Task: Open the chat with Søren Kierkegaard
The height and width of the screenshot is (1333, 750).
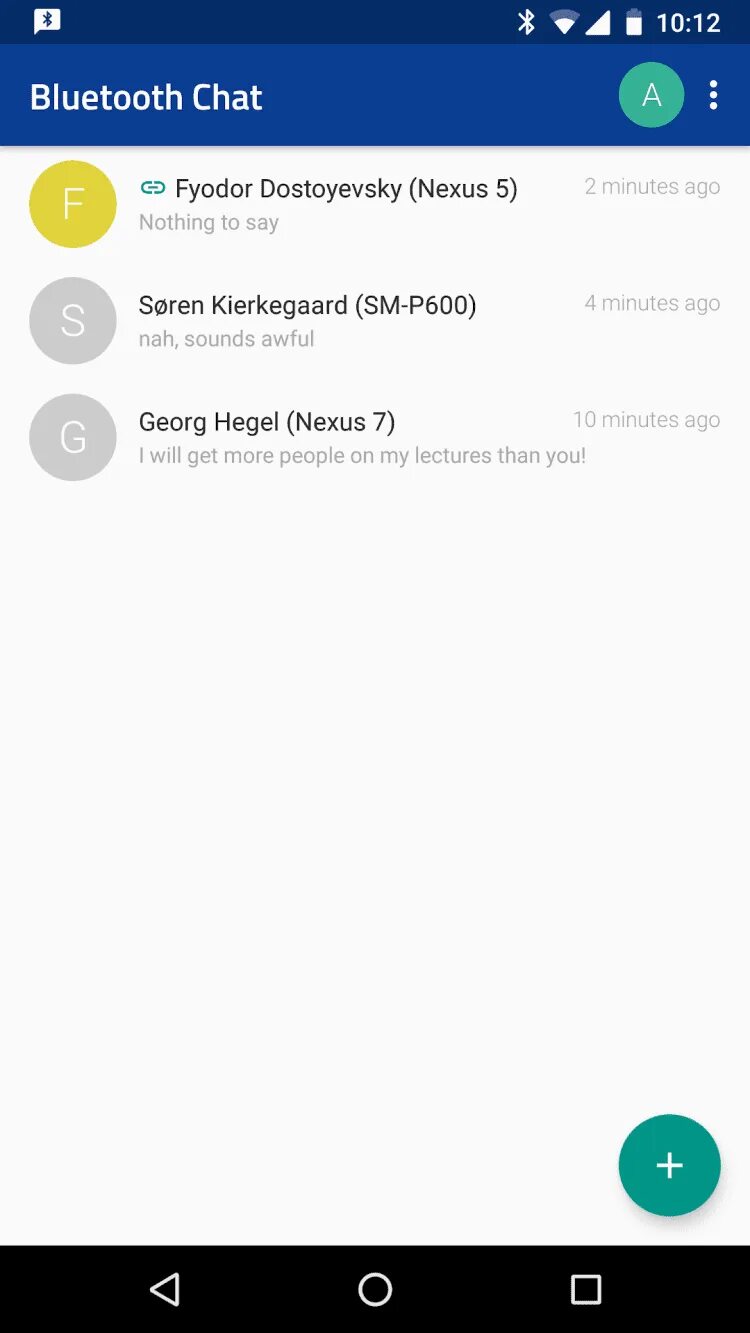Action: 375,320
